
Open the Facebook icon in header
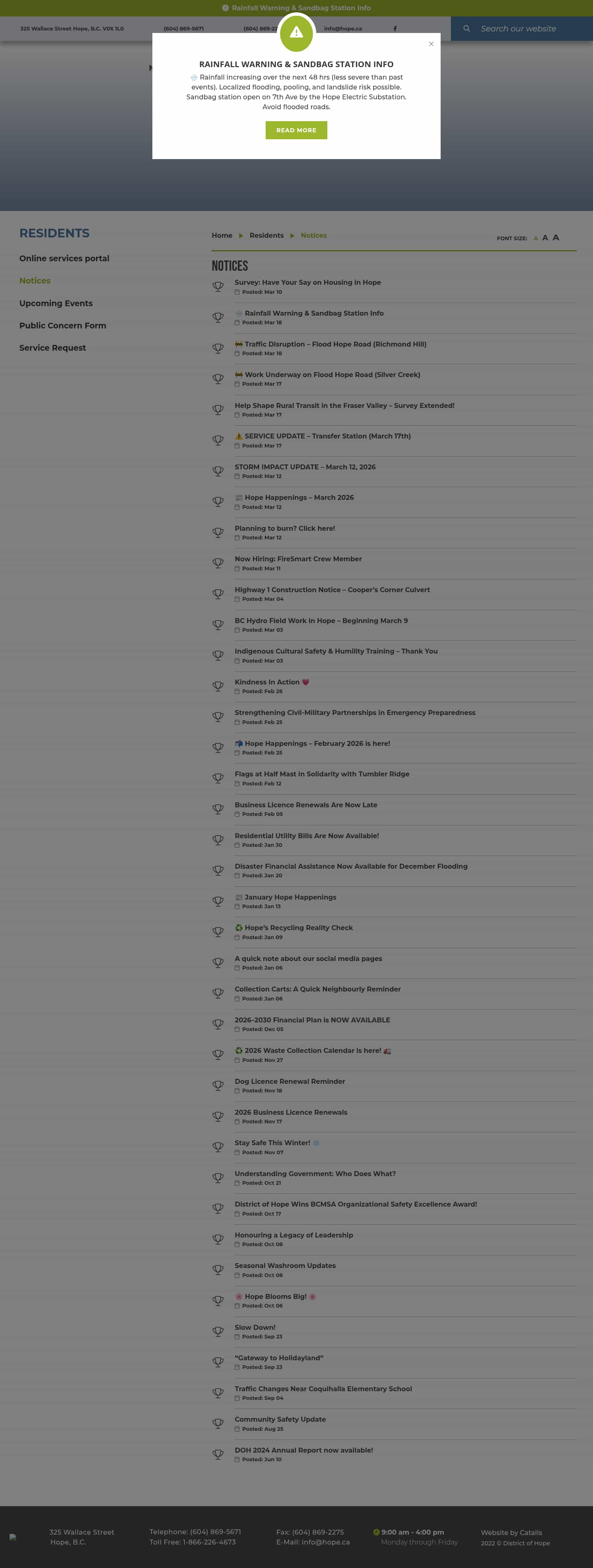click(395, 28)
